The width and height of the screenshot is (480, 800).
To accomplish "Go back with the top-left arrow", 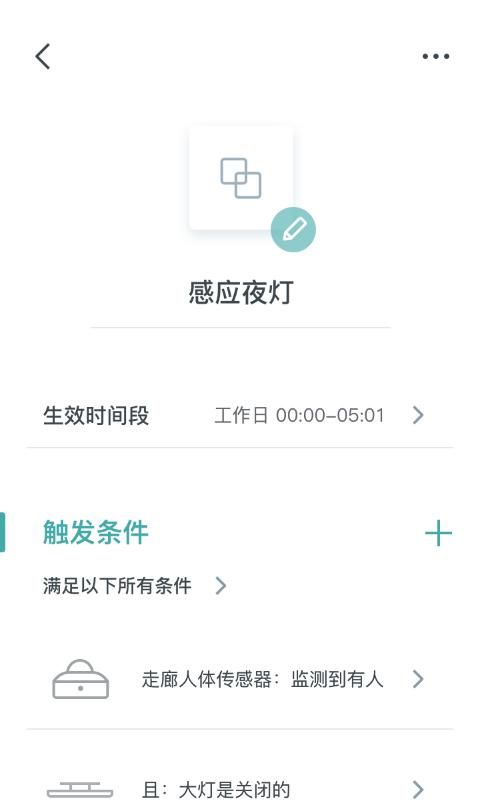I will (x=43, y=56).
